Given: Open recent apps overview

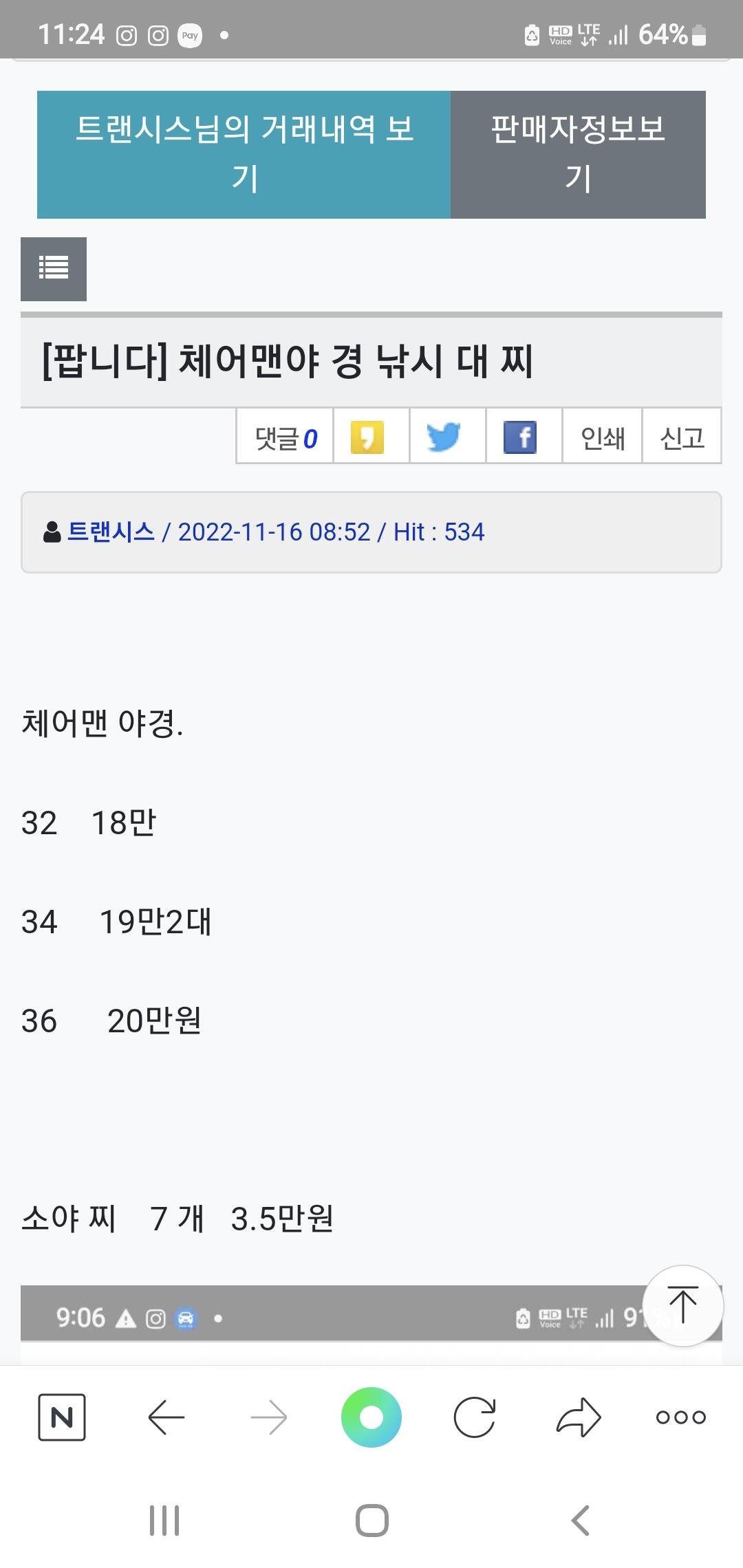Looking at the screenshot, I should pos(164,1521).
